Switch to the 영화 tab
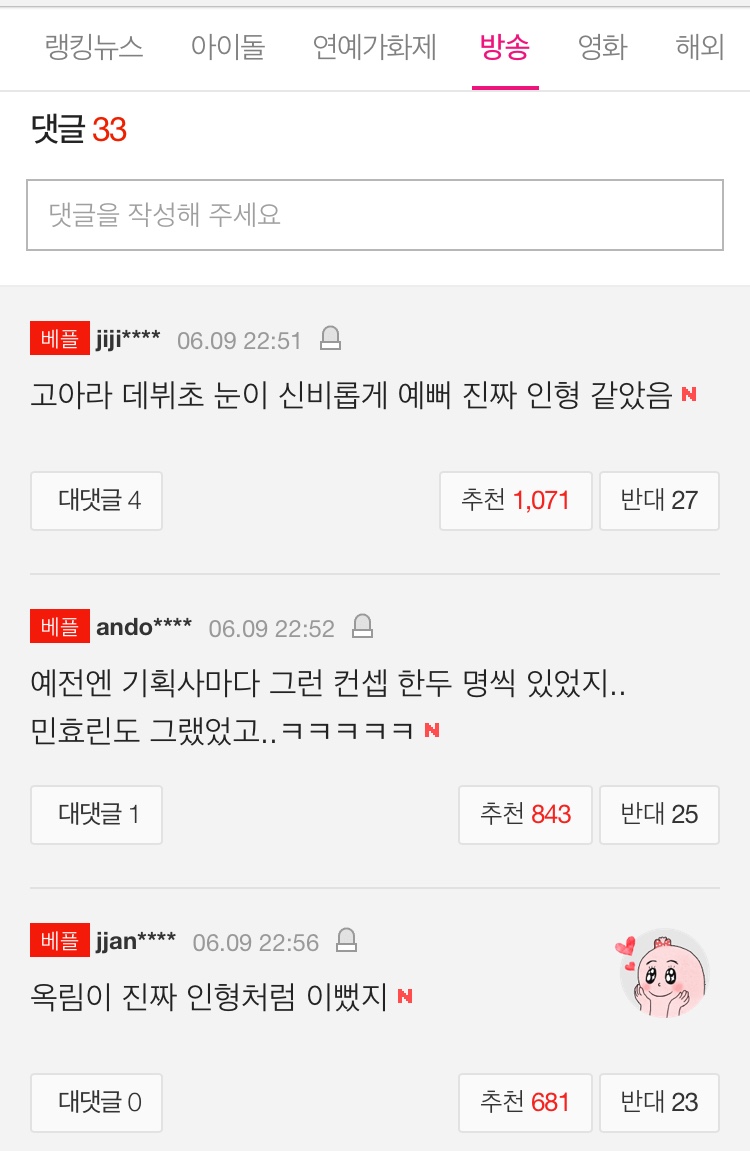Screen dimensions: 750x1151 [x=602, y=47]
